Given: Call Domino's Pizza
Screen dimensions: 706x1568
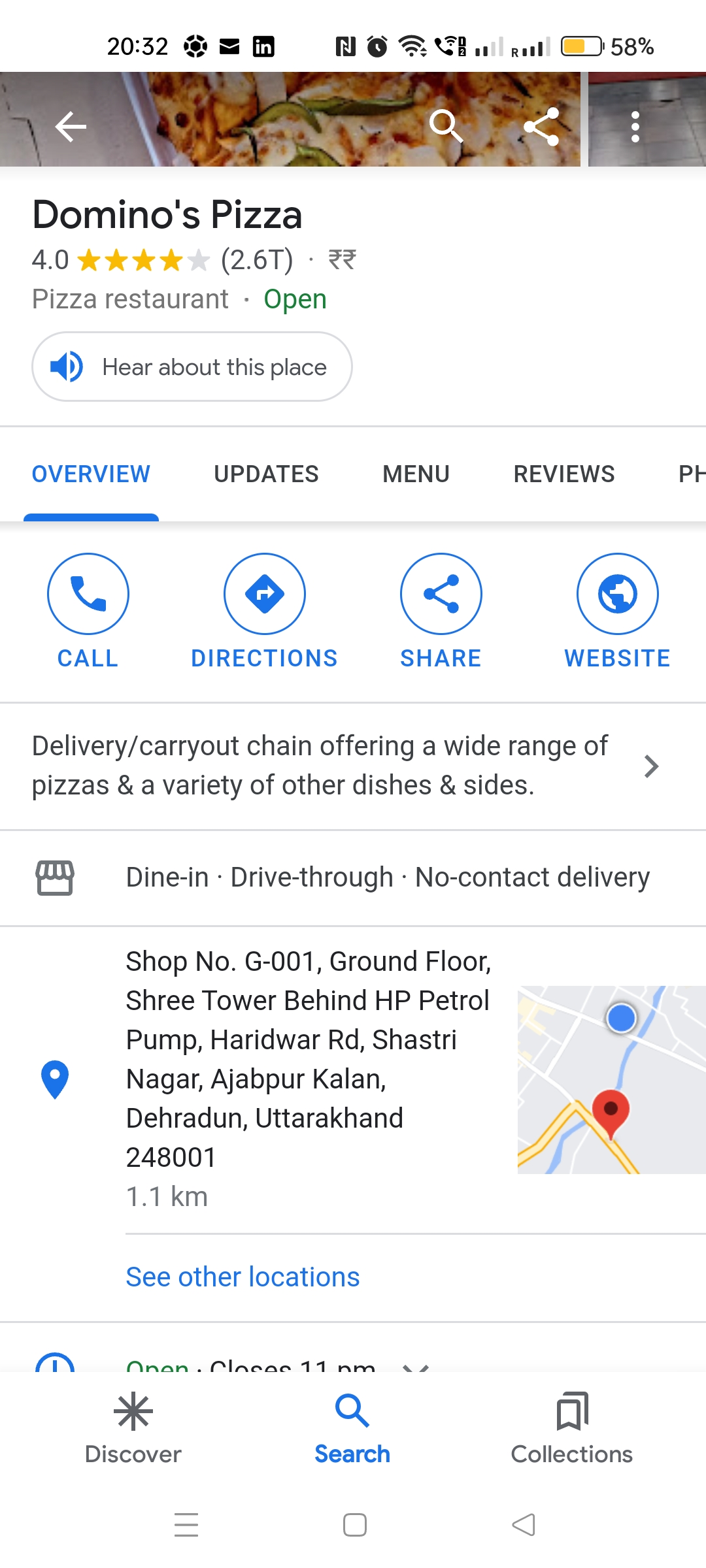Looking at the screenshot, I should [88, 594].
